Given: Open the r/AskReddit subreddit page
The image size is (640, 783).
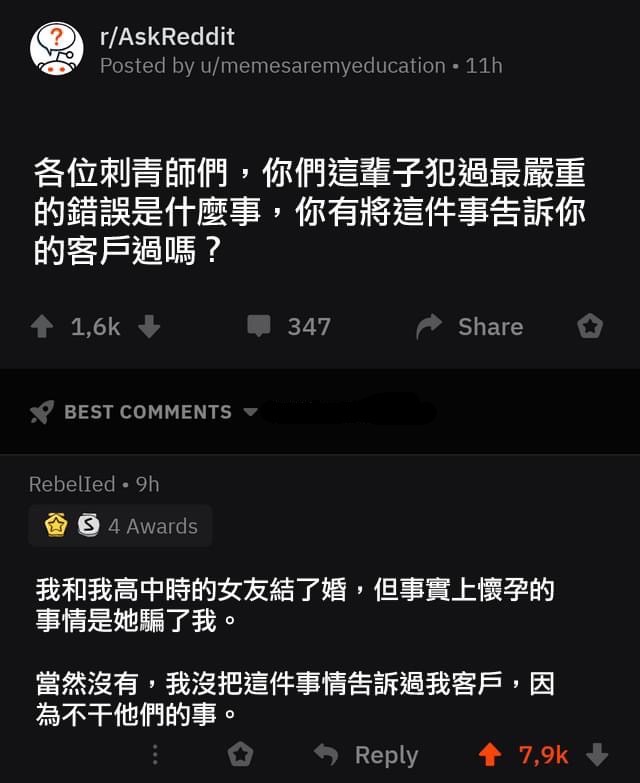Looking at the screenshot, I should coord(167,37).
